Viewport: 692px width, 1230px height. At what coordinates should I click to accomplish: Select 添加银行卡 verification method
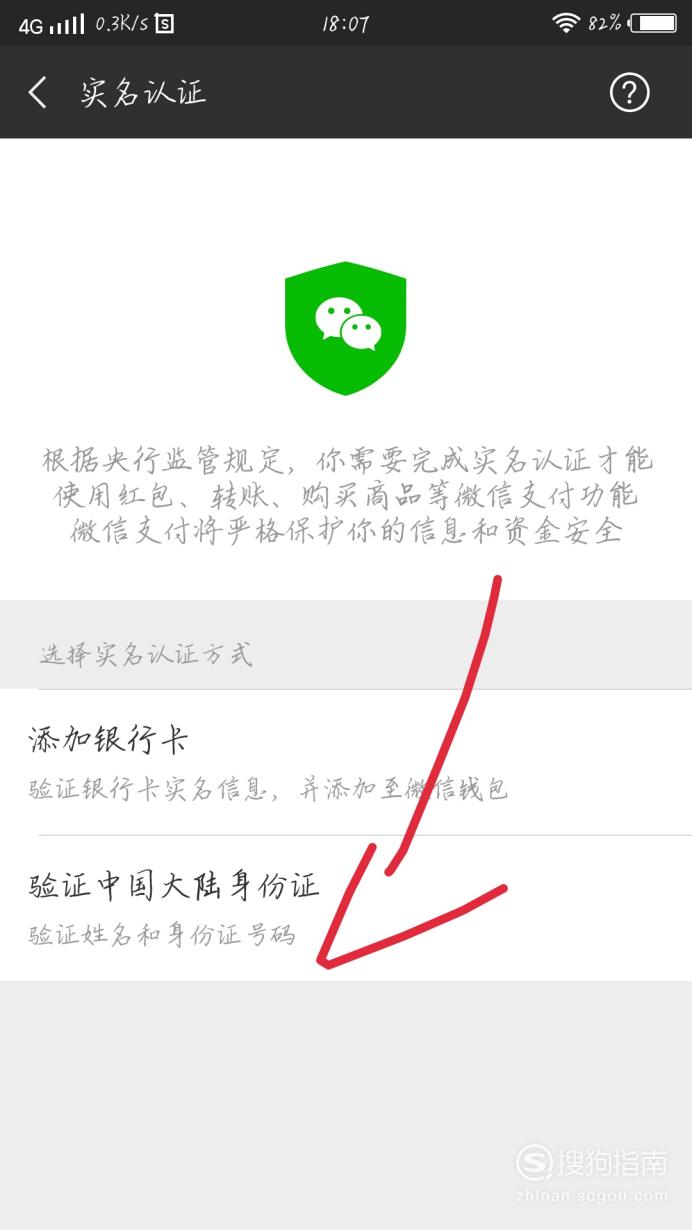[x=346, y=762]
